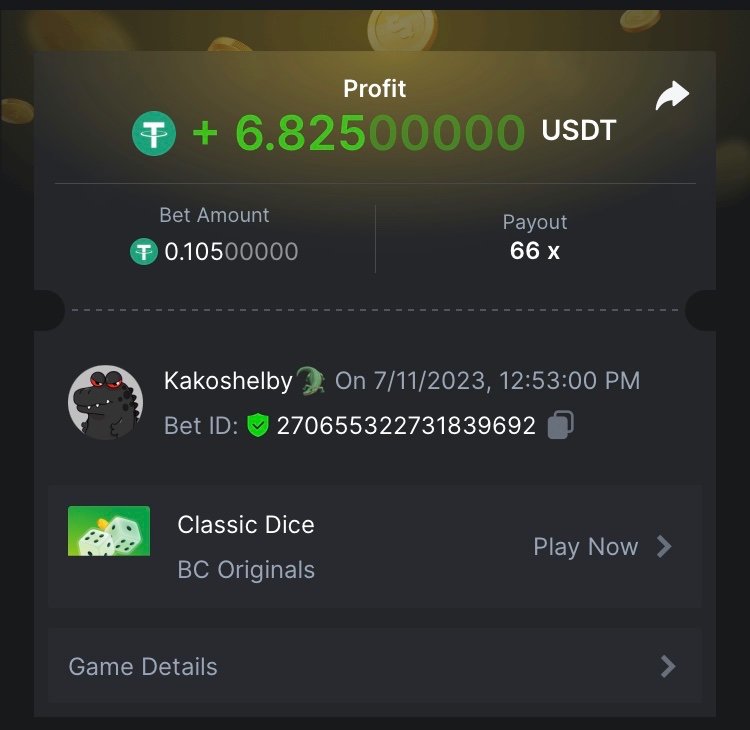Share this bet result
750x730 pixels.
pyautogui.click(x=672, y=97)
